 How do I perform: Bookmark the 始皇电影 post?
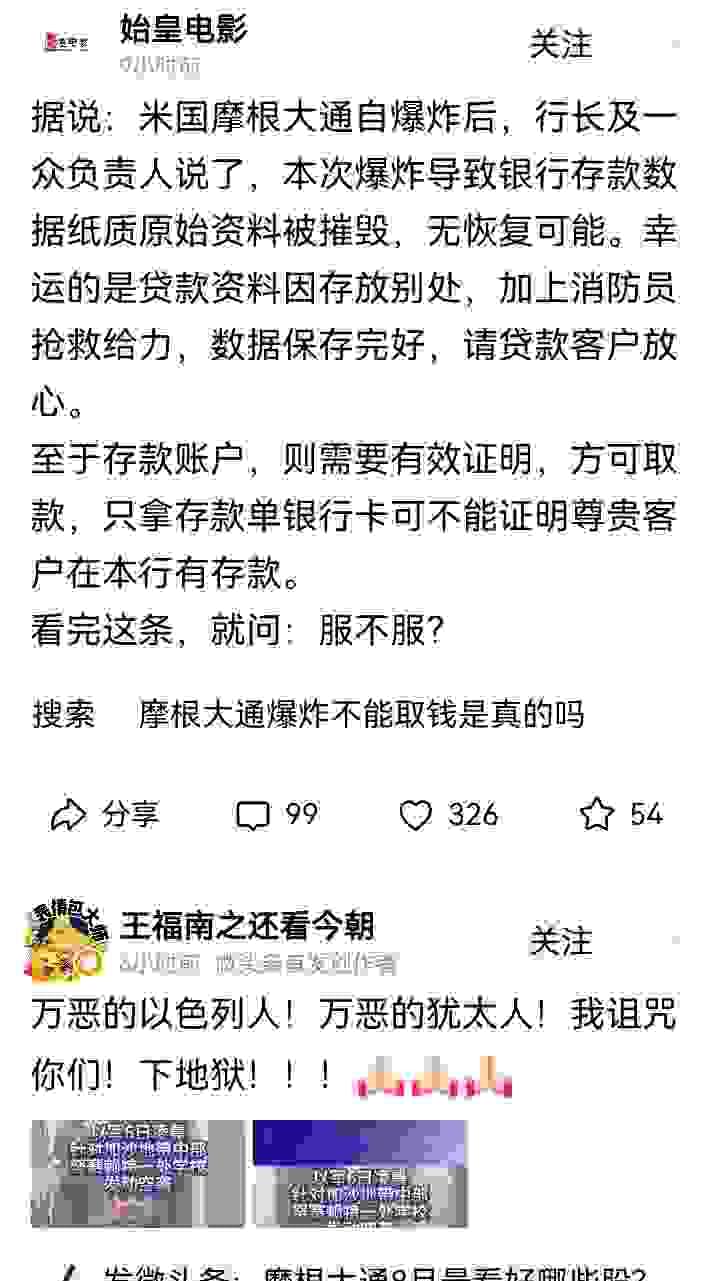(x=620, y=815)
